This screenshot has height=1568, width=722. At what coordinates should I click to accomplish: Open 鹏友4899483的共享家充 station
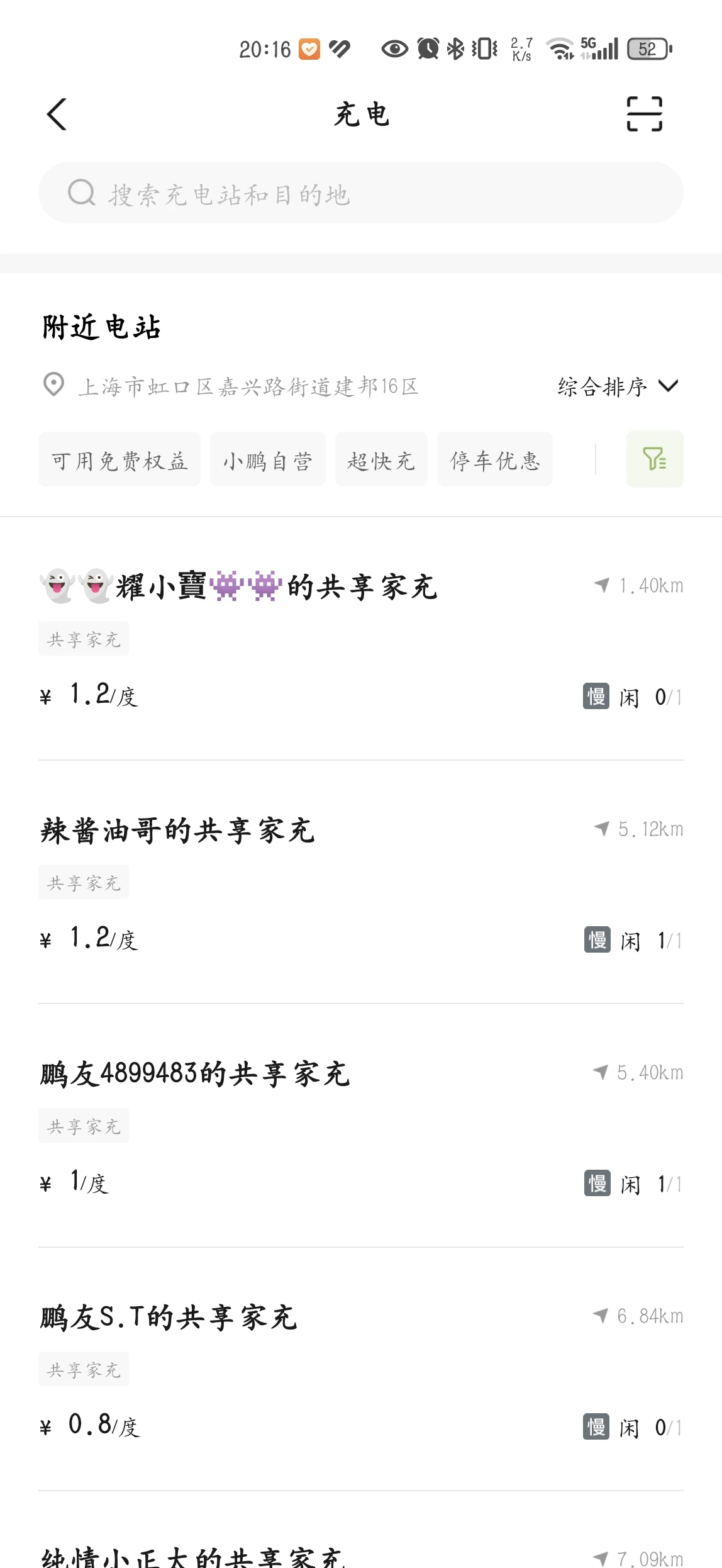[361, 1126]
